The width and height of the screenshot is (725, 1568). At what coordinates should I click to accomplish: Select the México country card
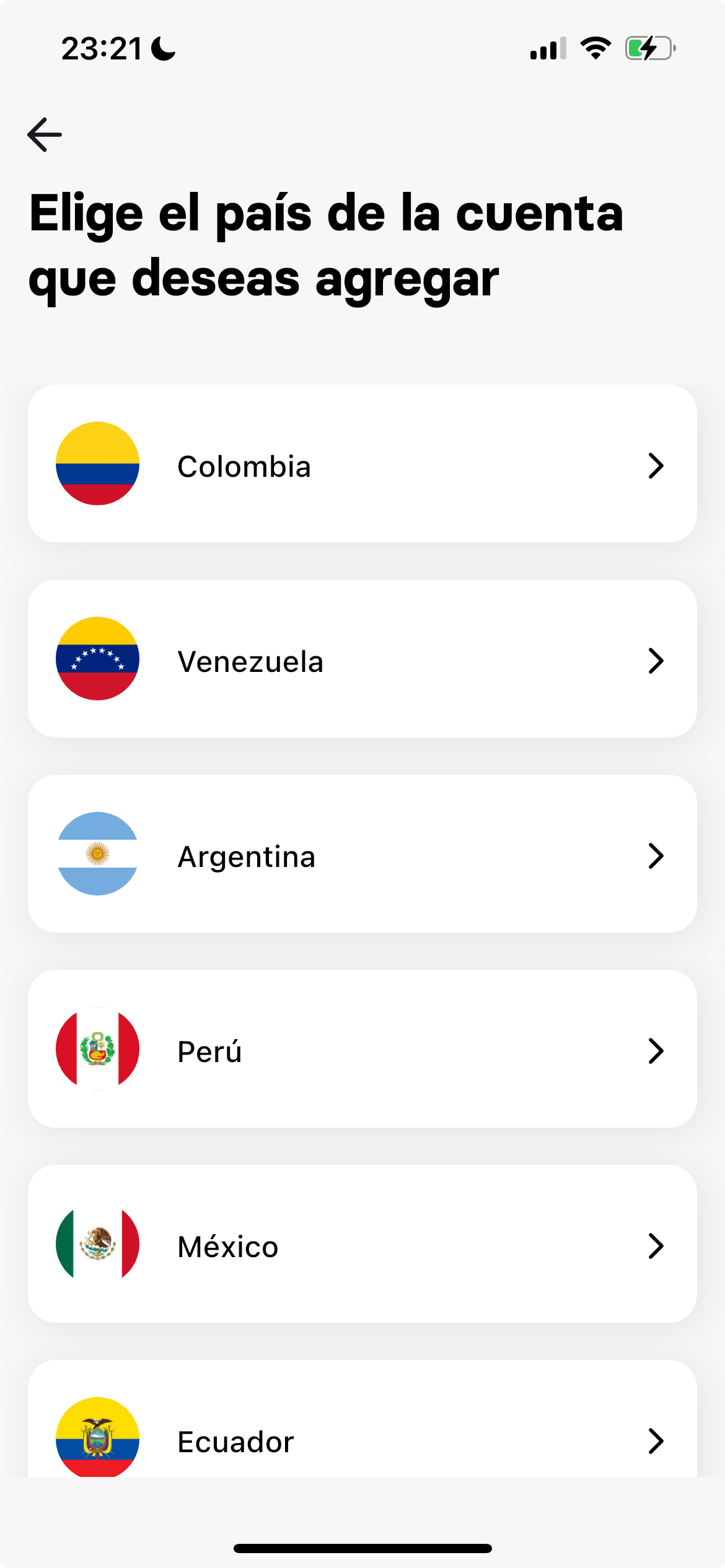pyautogui.click(x=362, y=1246)
